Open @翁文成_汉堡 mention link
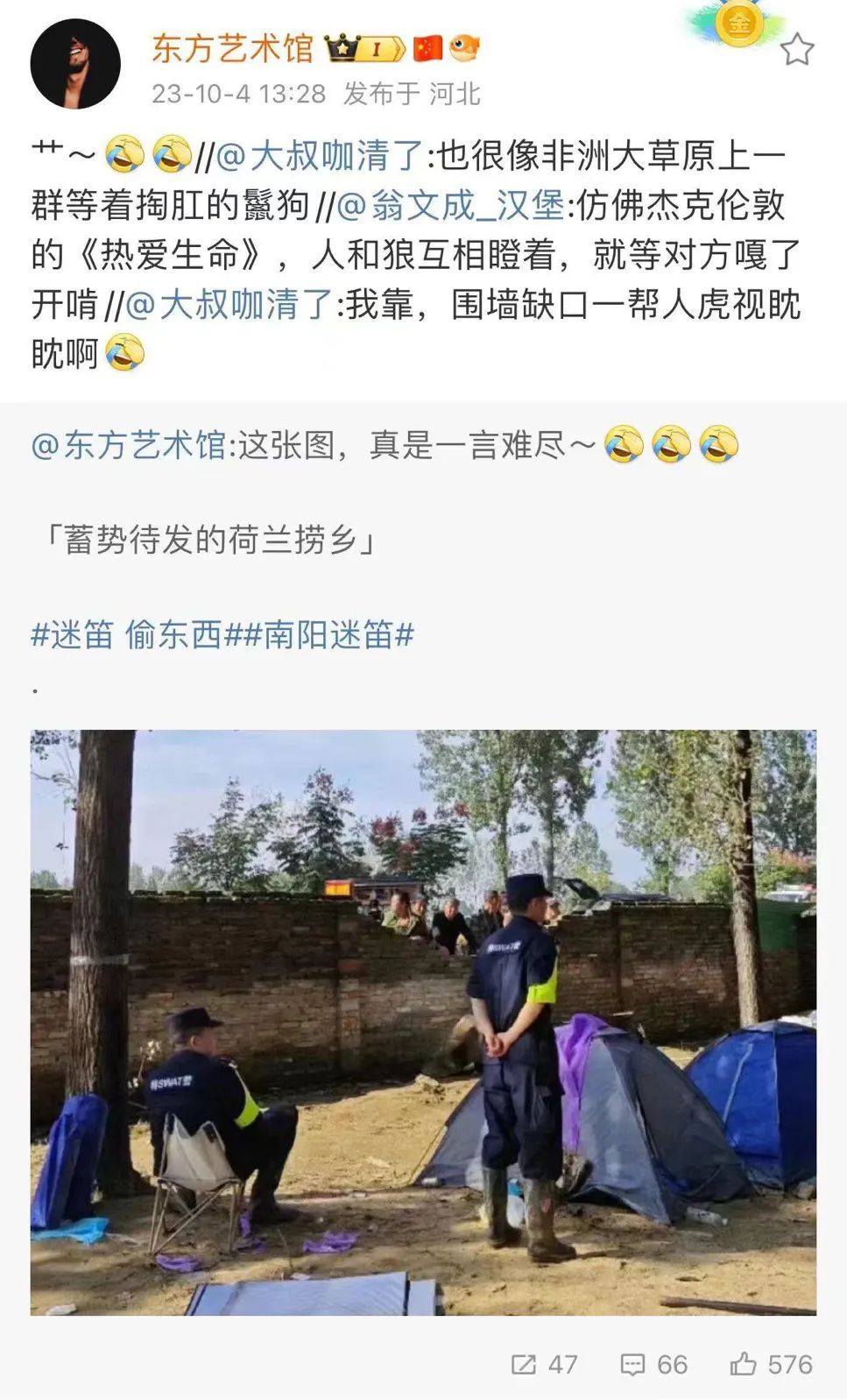The image size is (847, 1400). pos(451,206)
